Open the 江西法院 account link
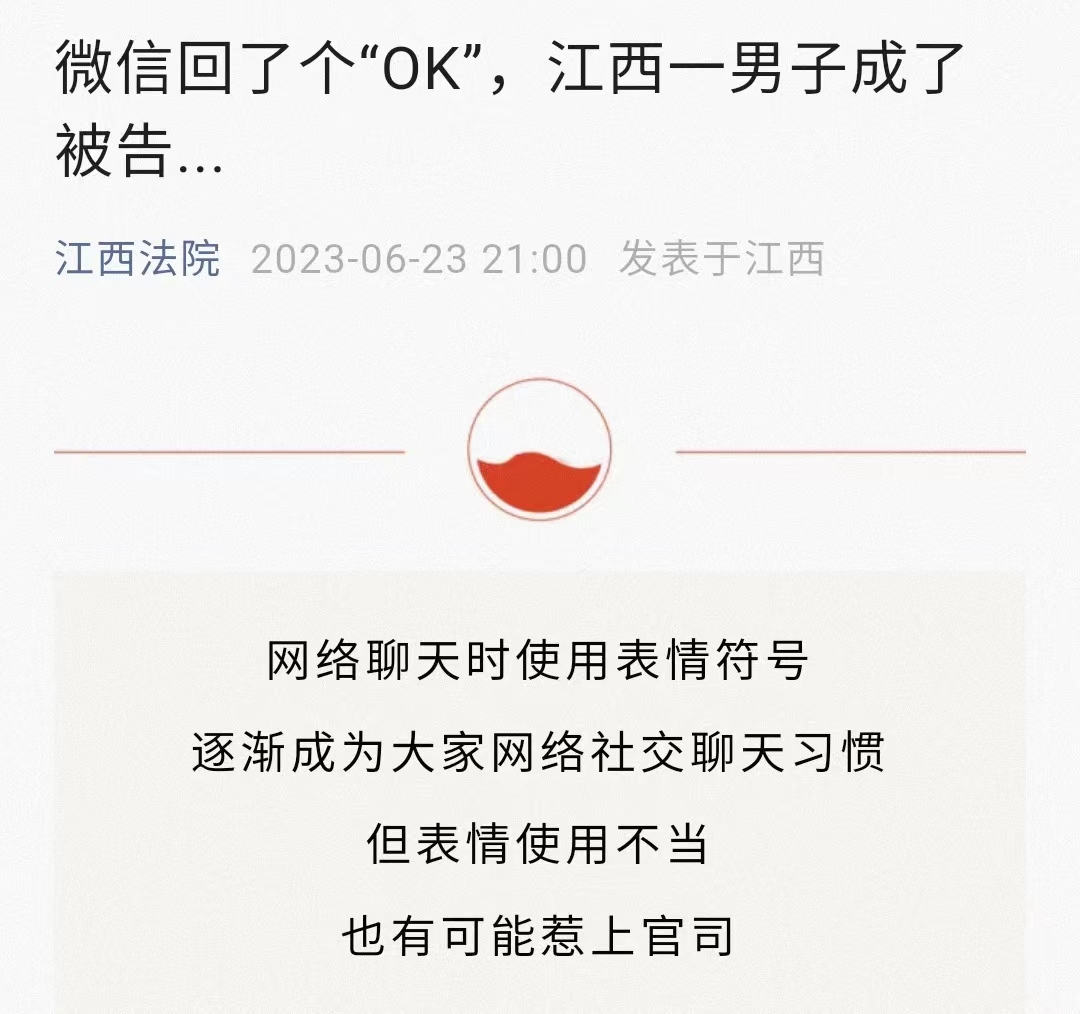 pos(137,259)
